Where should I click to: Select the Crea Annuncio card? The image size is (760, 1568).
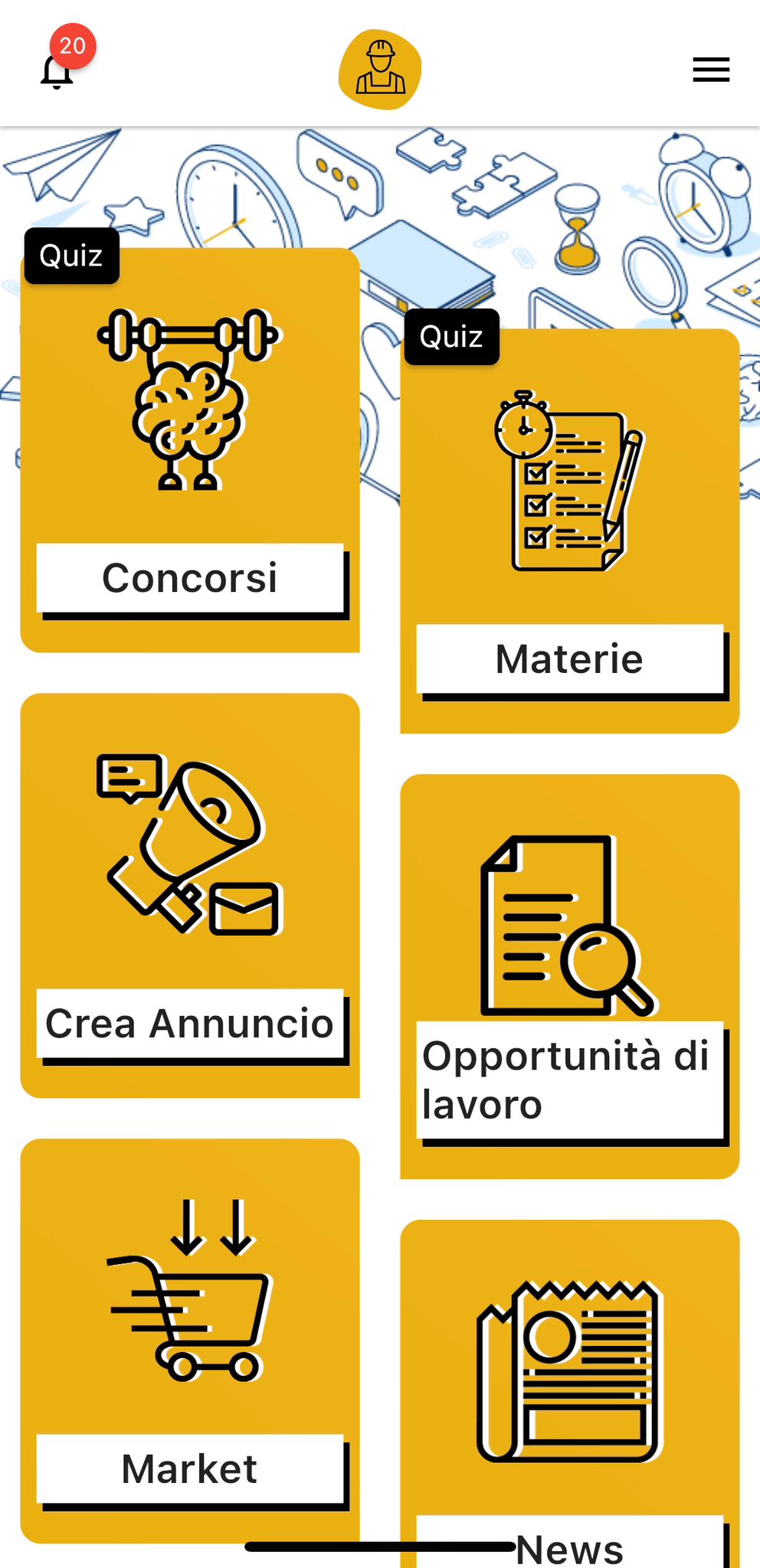coord(190,896)
